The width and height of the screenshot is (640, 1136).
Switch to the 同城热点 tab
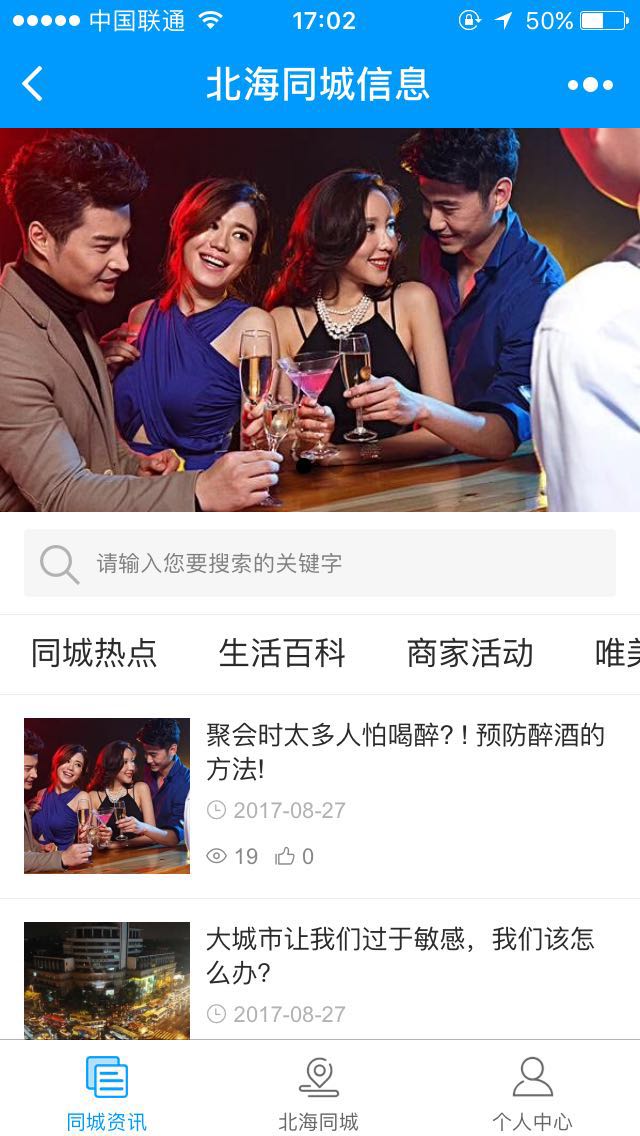(x=94, y=653)
